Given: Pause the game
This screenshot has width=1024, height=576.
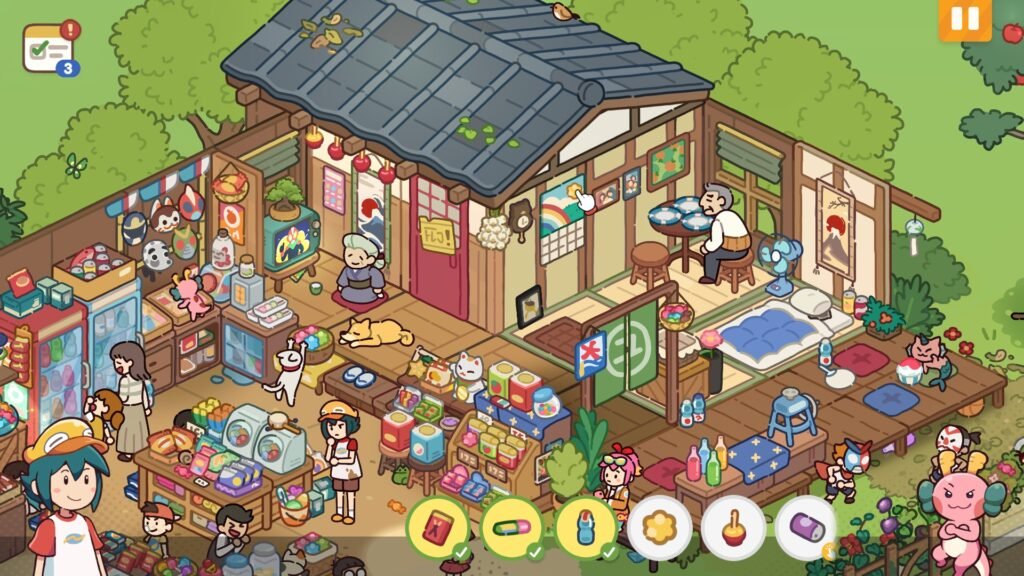Looking at the screenshot, I should pos(965,20).
